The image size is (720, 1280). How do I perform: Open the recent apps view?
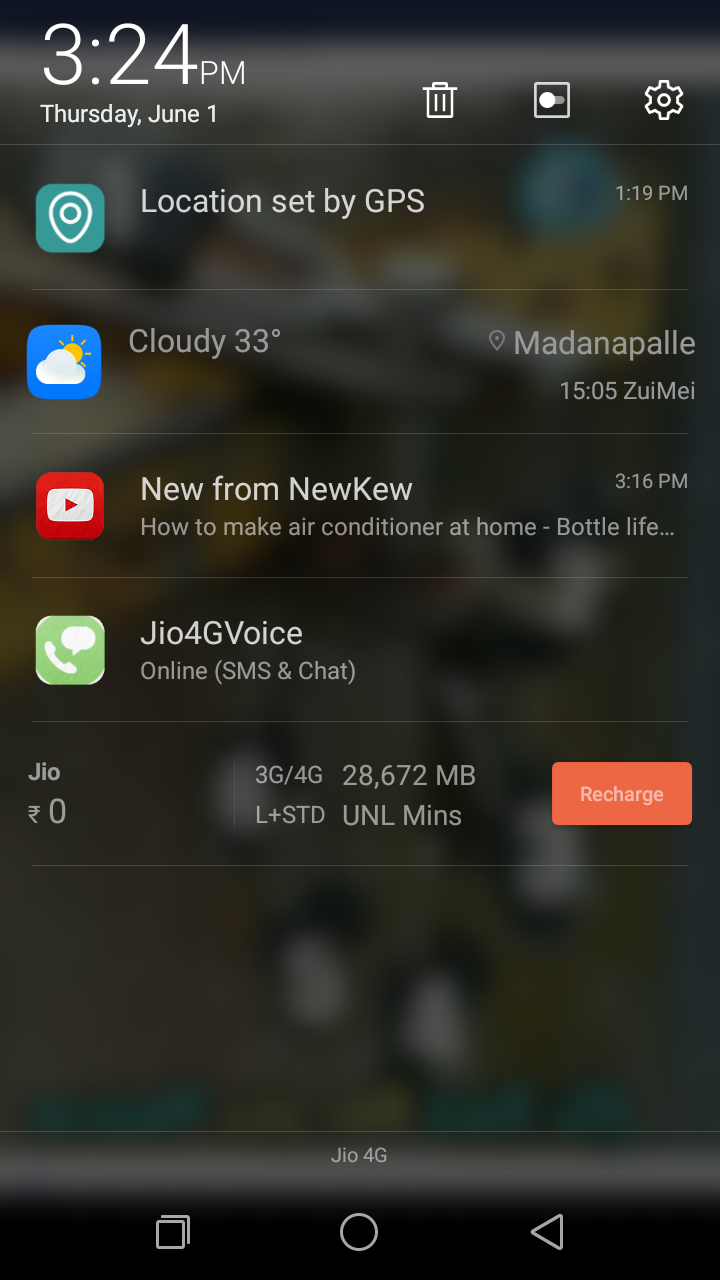tap(172, 1232)
